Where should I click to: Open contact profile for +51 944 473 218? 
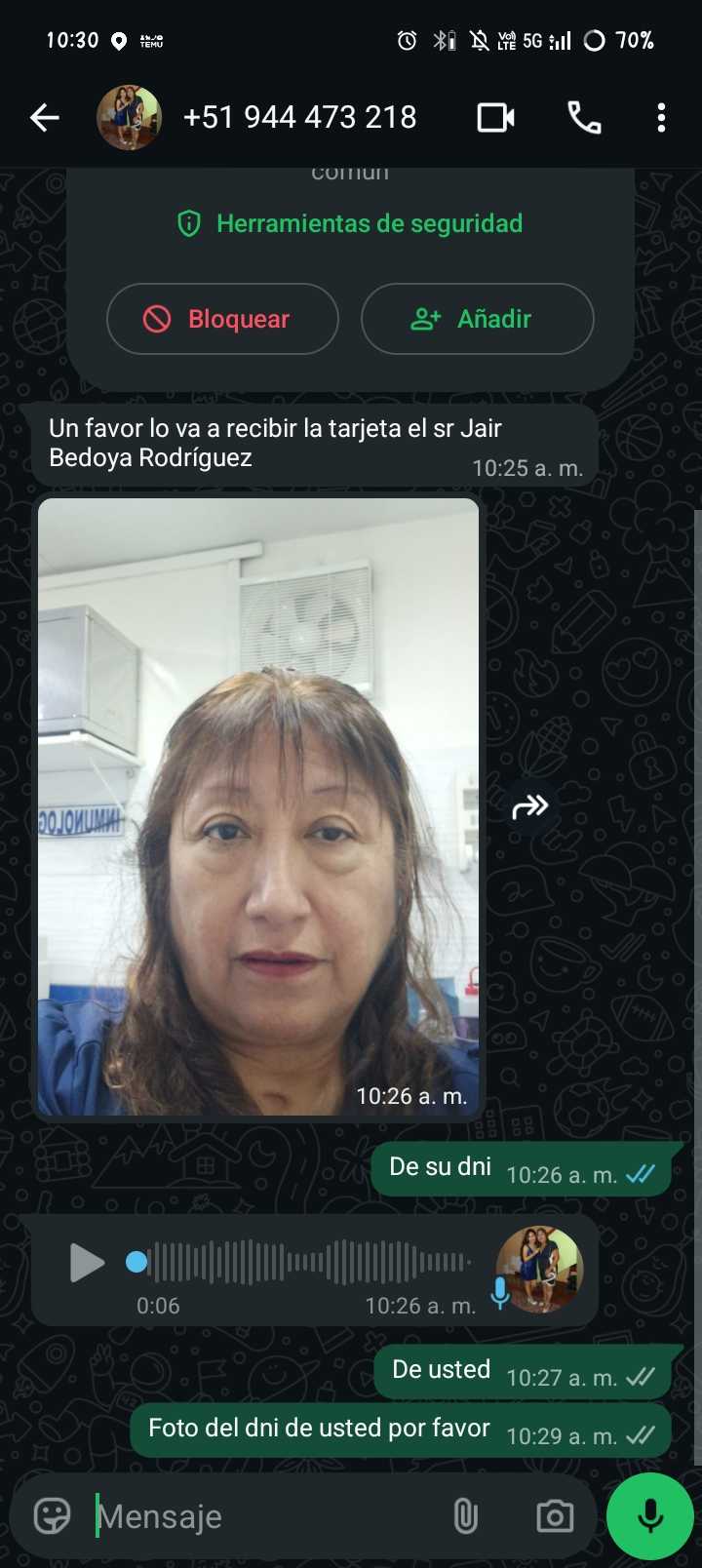[299, 118]
